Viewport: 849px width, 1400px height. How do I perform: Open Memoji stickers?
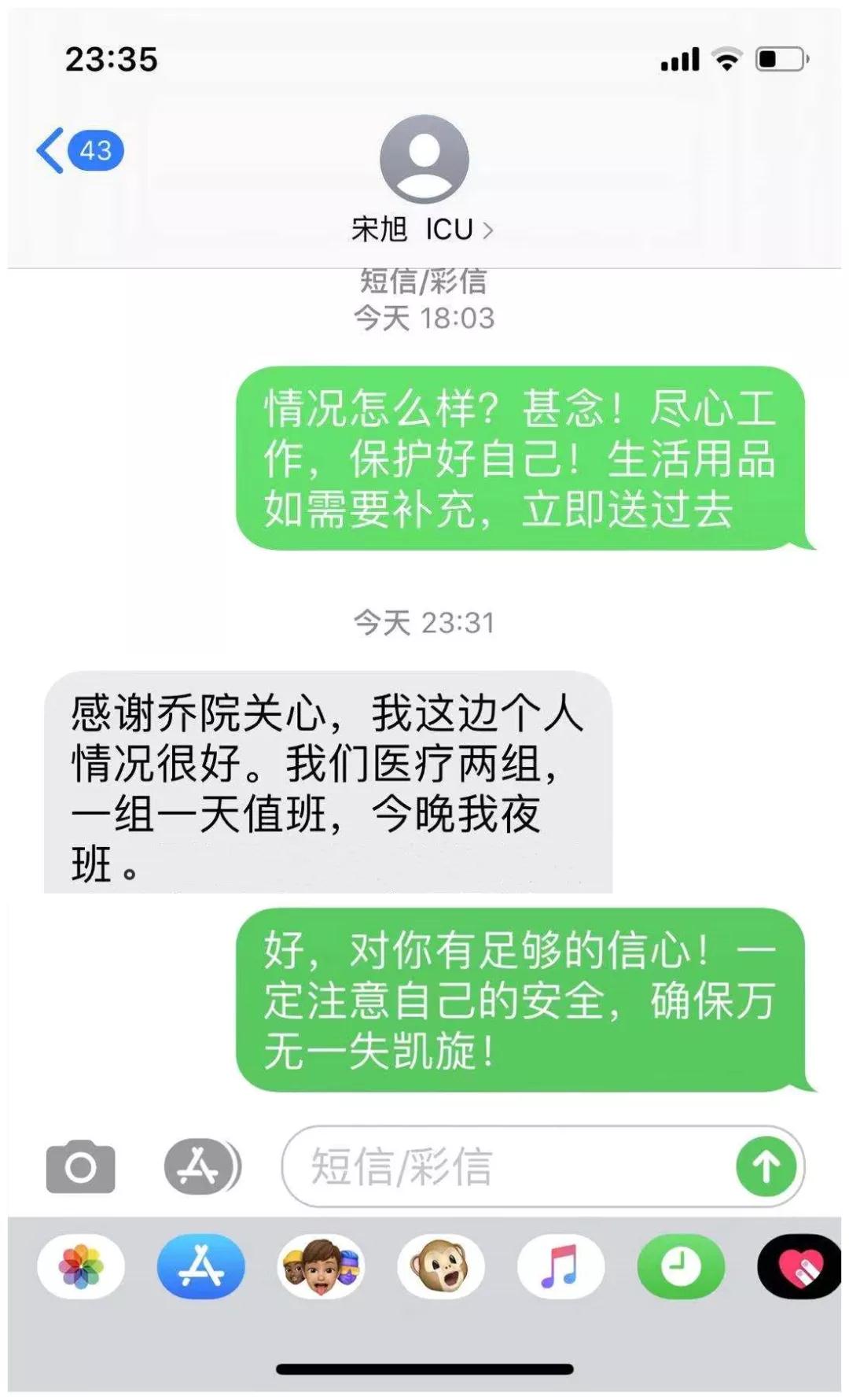[321, 1266]
